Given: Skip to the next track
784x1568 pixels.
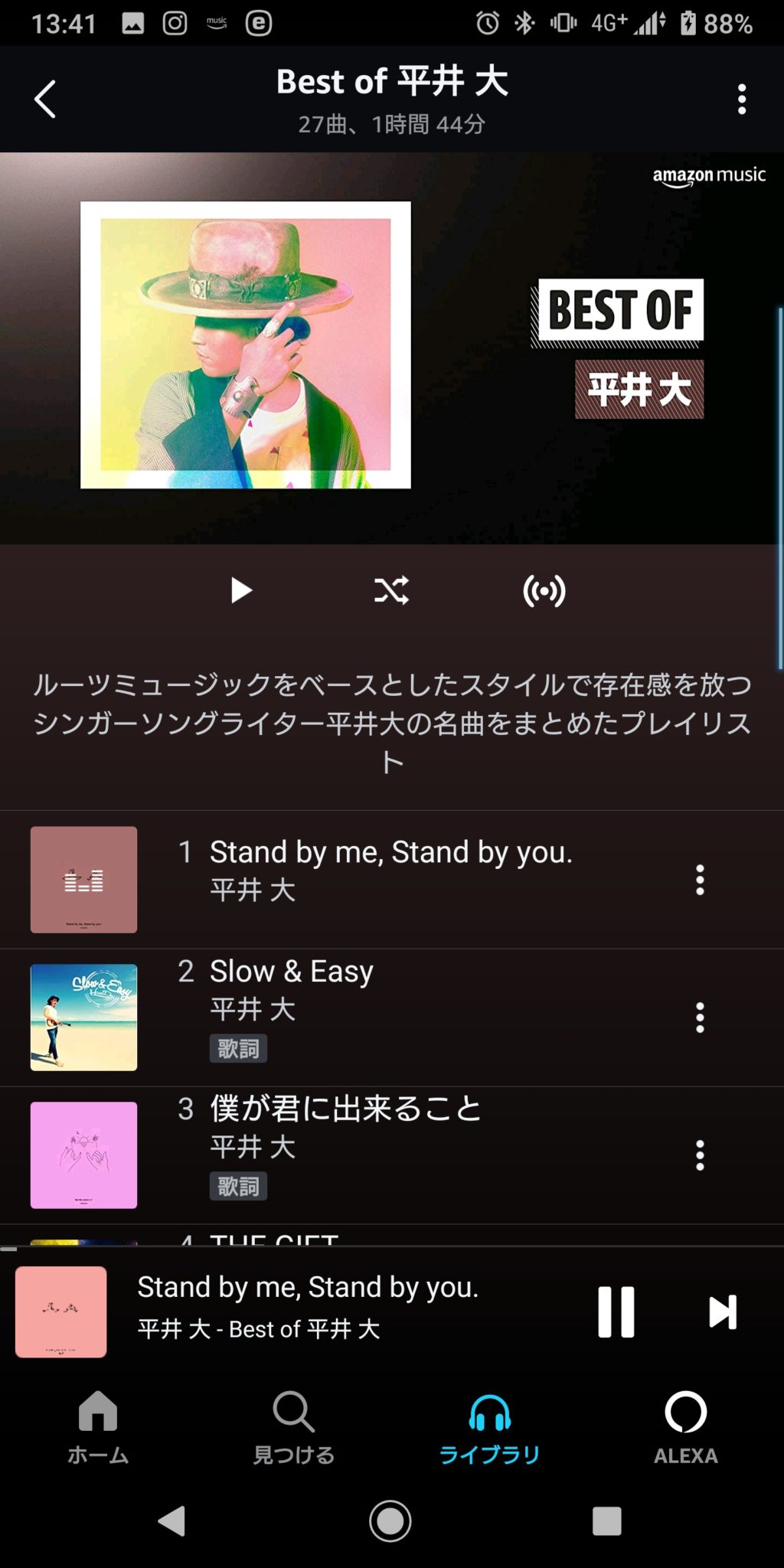Looking at the screenshot, I should pyautogui.click(x=720, y=1310).
